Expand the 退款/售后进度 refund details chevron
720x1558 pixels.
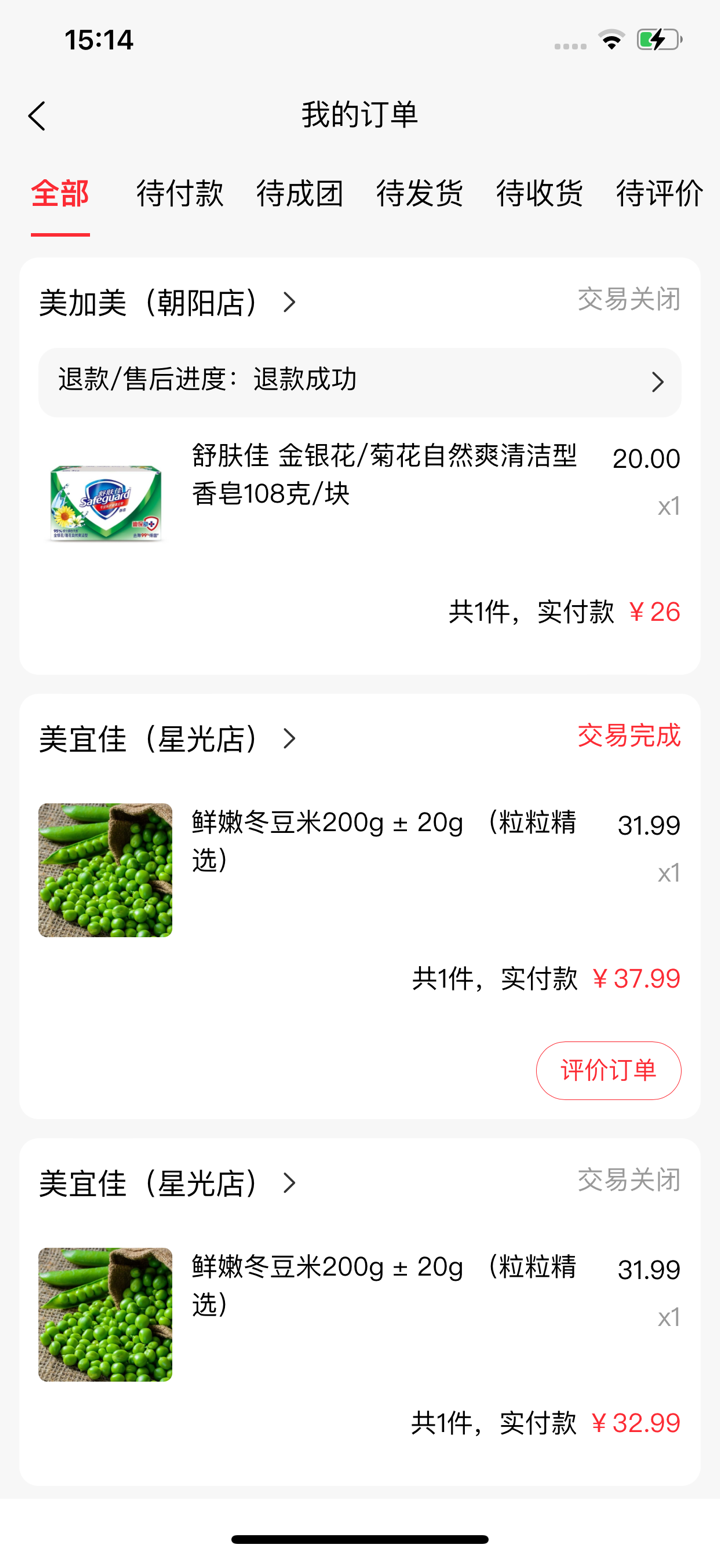[x=657, y=381]
